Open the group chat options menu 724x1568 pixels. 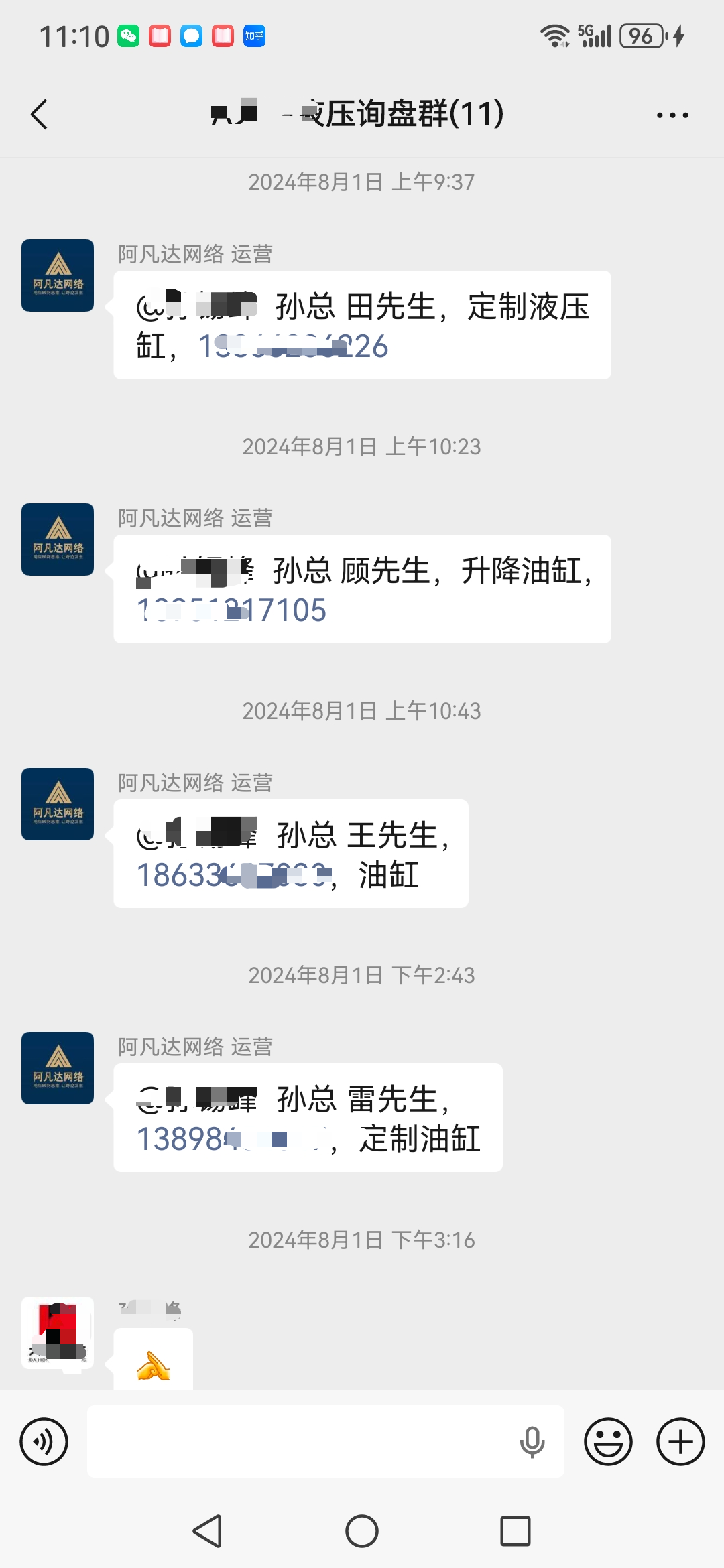coord(672,115)
